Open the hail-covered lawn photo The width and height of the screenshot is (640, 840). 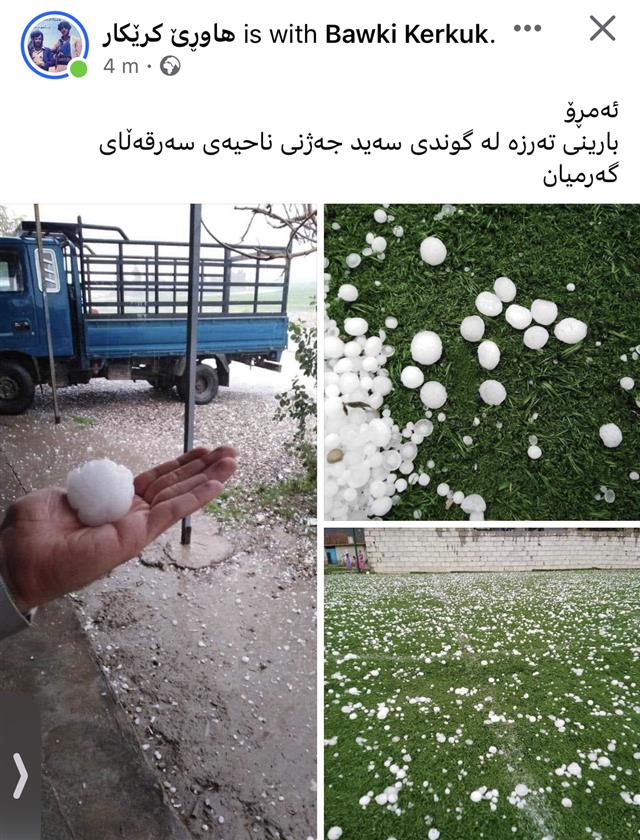click(x=481, y=684)
